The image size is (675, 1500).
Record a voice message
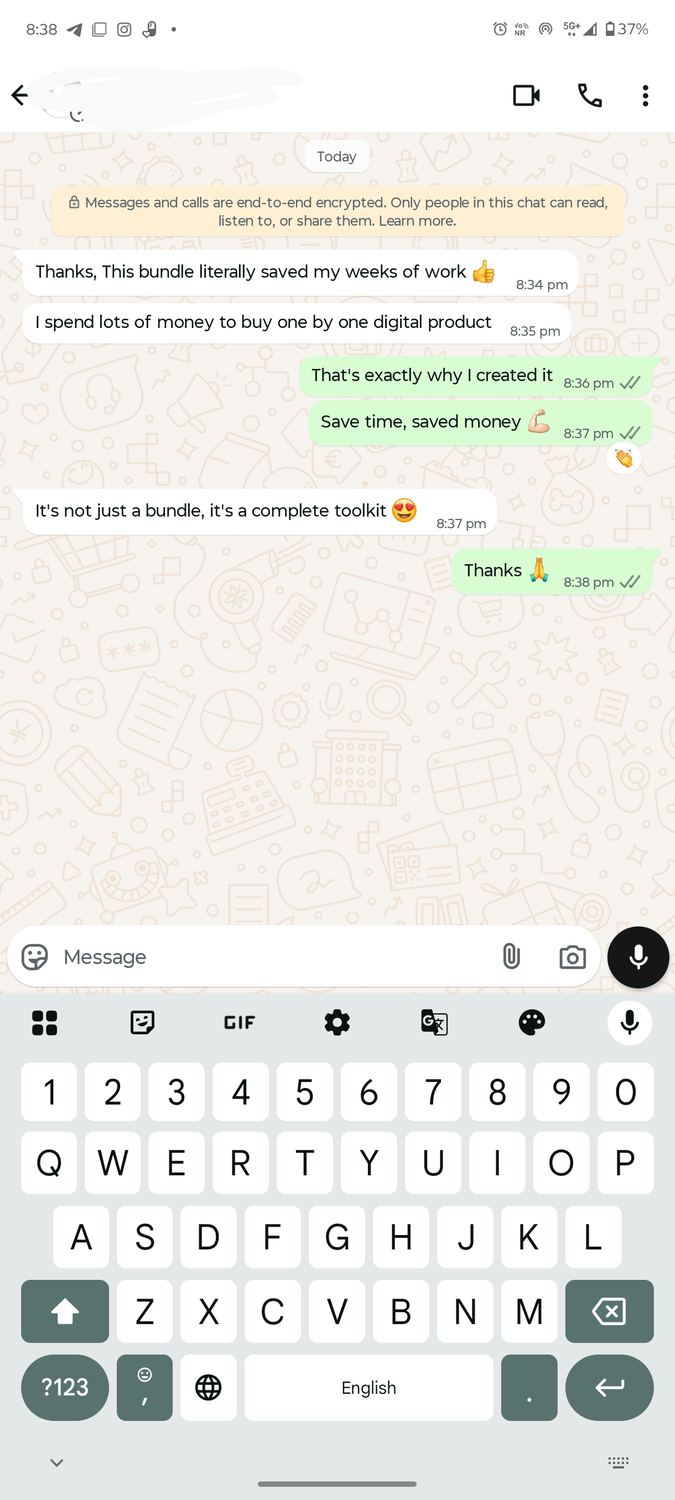638,957
